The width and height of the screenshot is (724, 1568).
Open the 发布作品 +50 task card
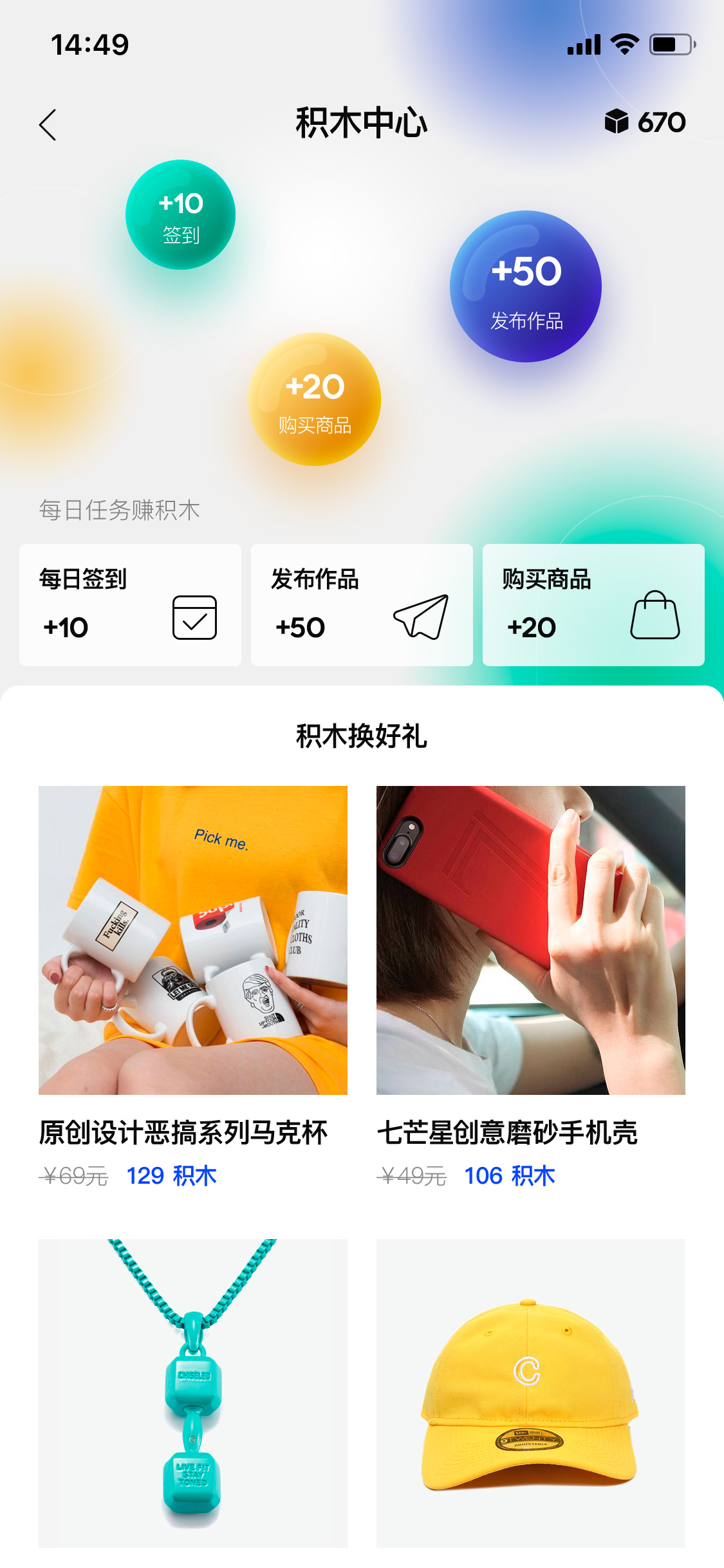point(362,605)
